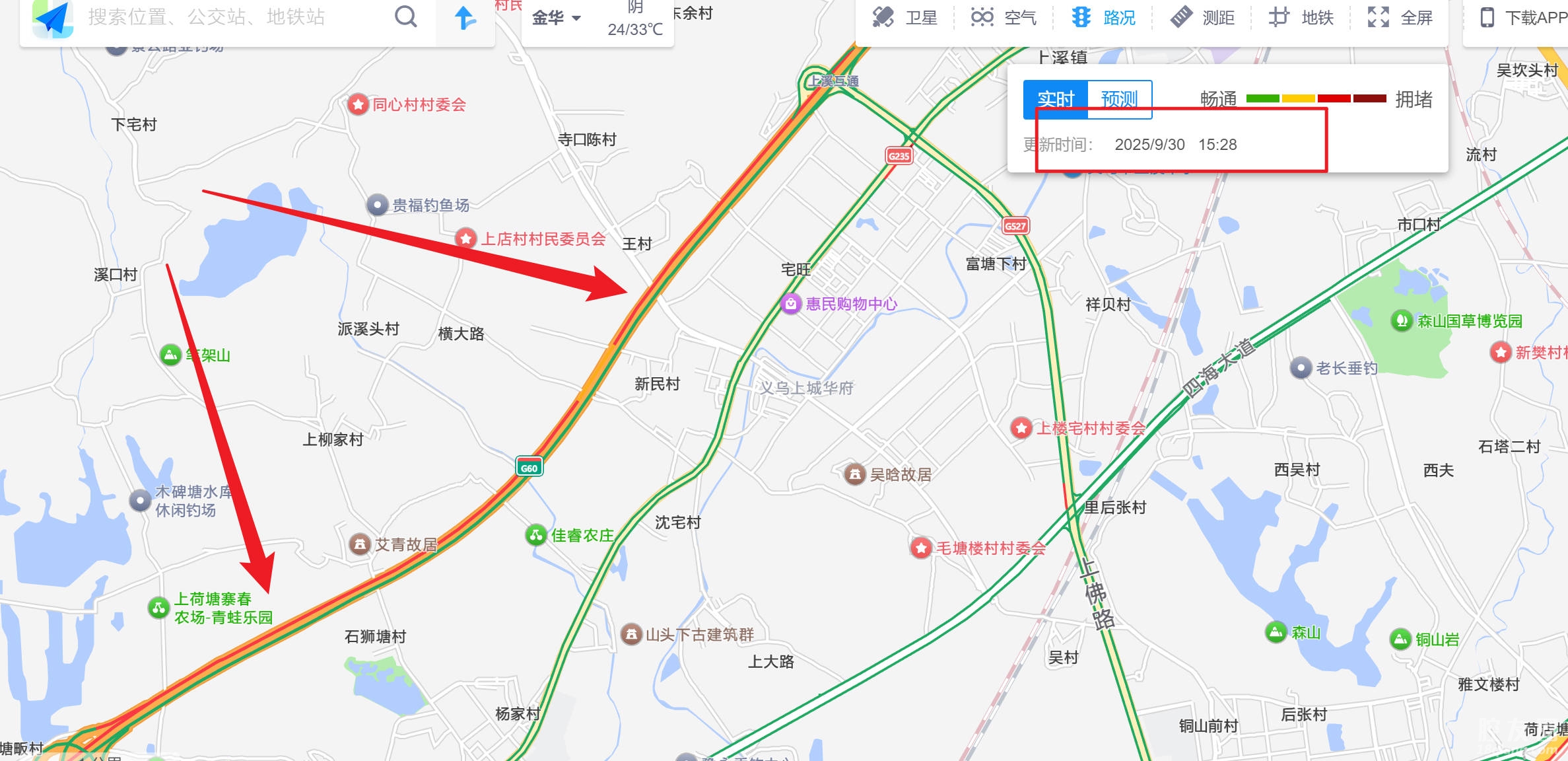
Task: Select the 惠民购物中心 map marker
Action: 791,304
